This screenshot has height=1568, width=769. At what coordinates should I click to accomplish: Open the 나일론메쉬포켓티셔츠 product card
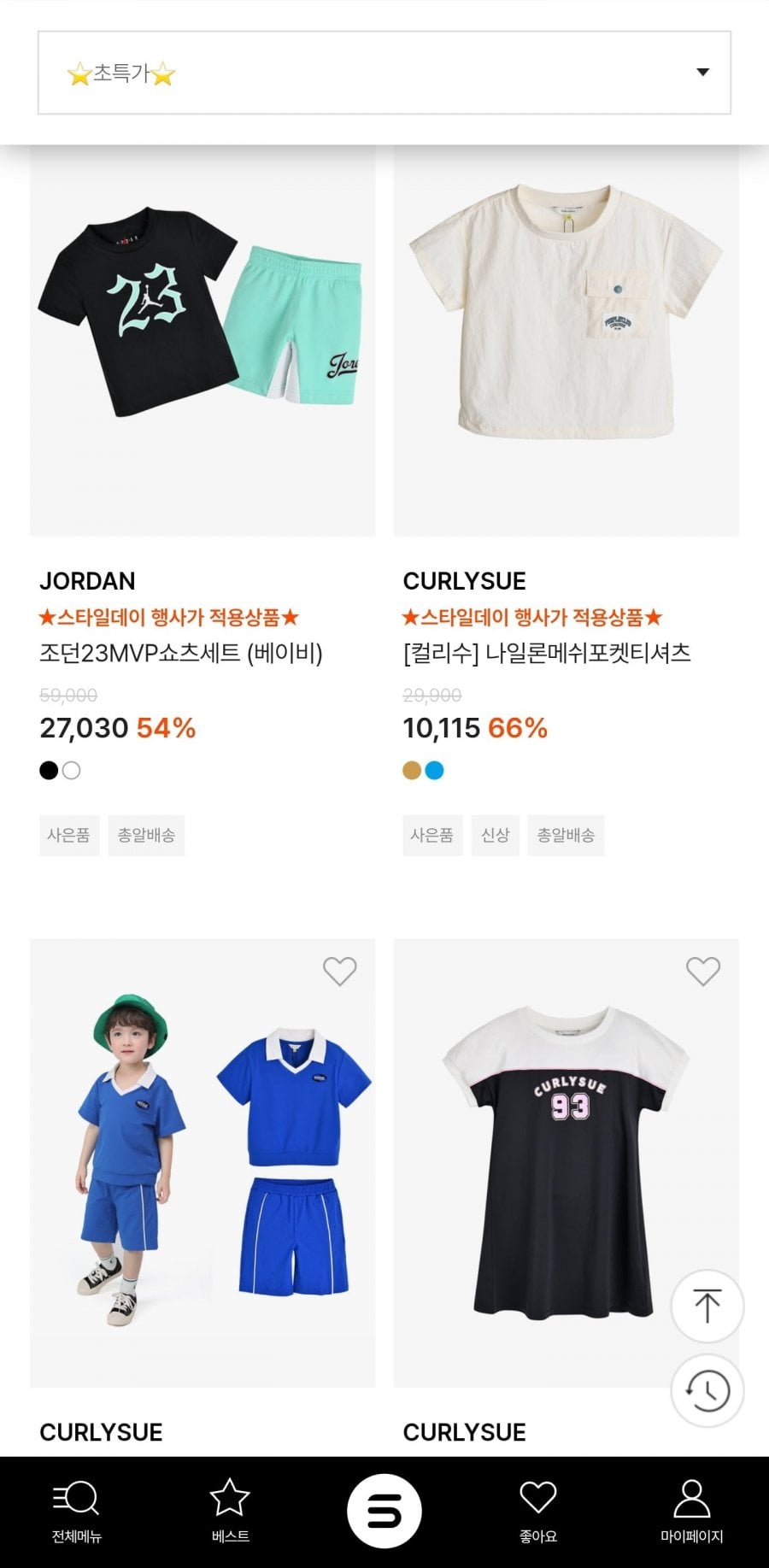click(x=566, y=342)
